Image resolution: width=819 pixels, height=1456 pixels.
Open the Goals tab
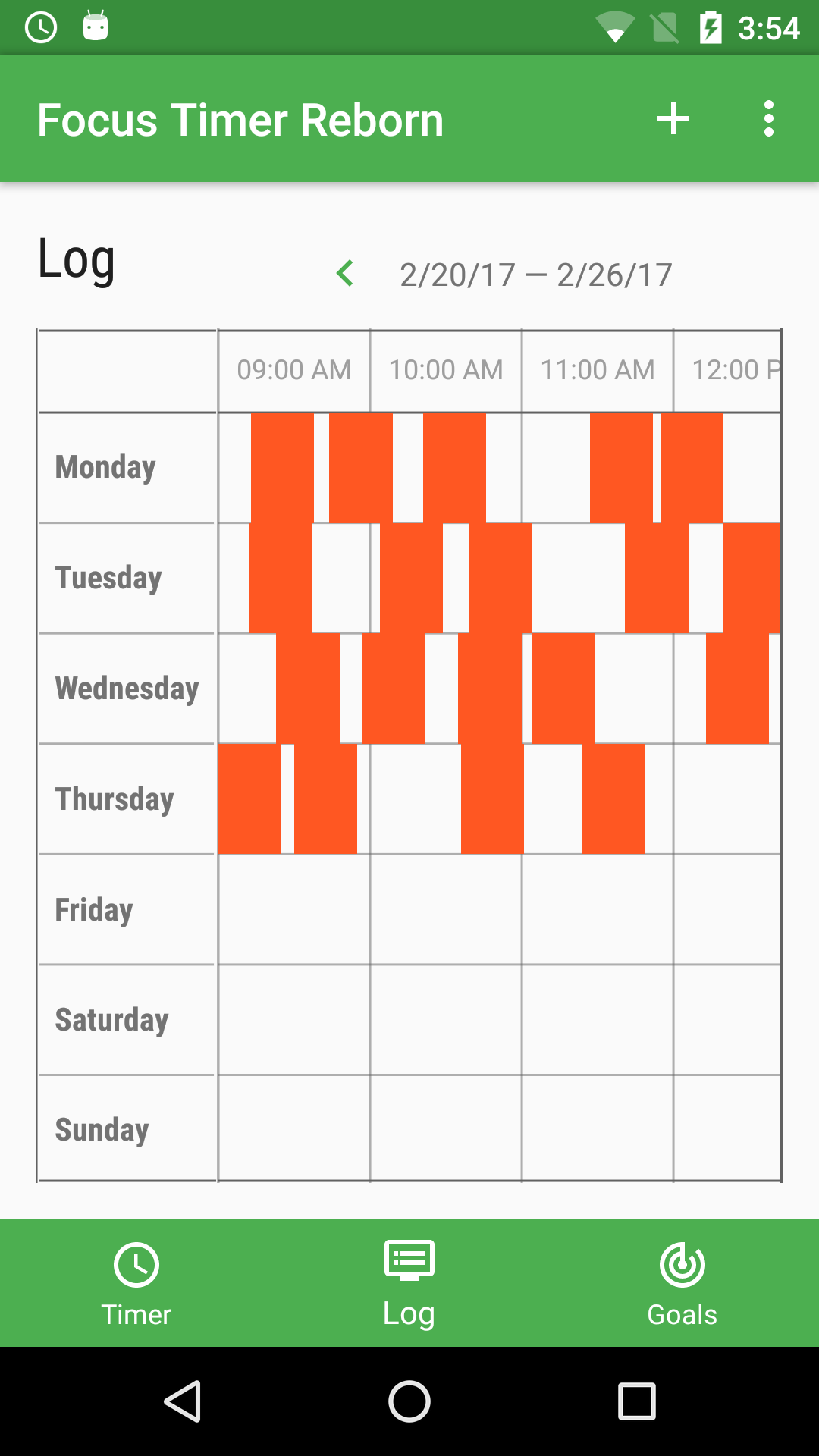click(682, 1283)
